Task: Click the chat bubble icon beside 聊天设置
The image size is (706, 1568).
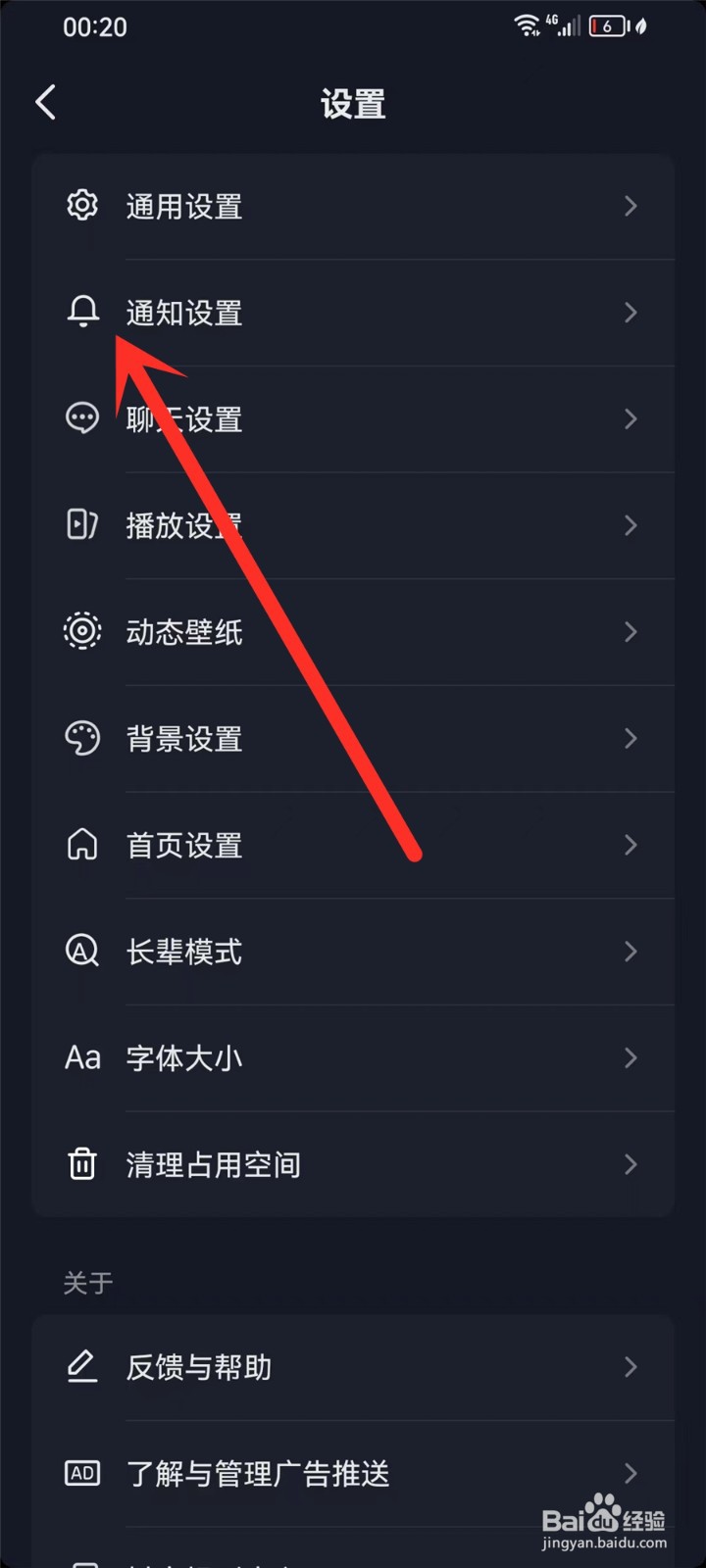Action: pos(82,418)
